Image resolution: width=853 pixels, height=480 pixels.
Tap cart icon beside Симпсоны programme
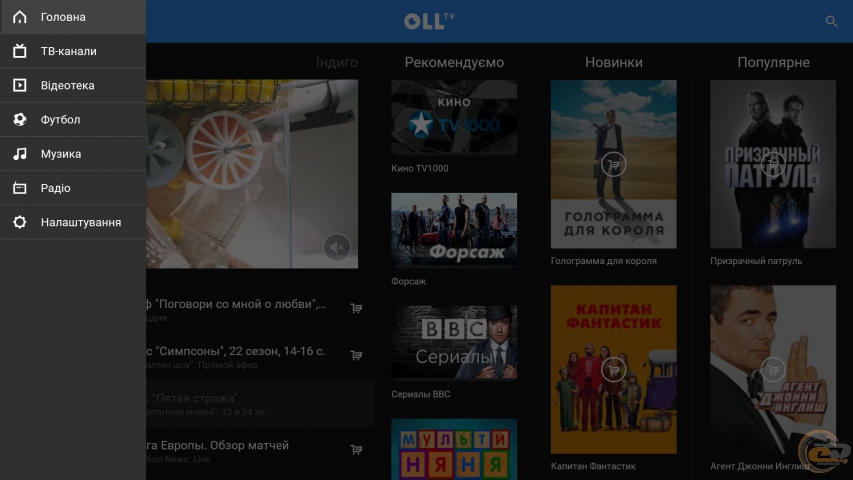[x=356, y=353]
